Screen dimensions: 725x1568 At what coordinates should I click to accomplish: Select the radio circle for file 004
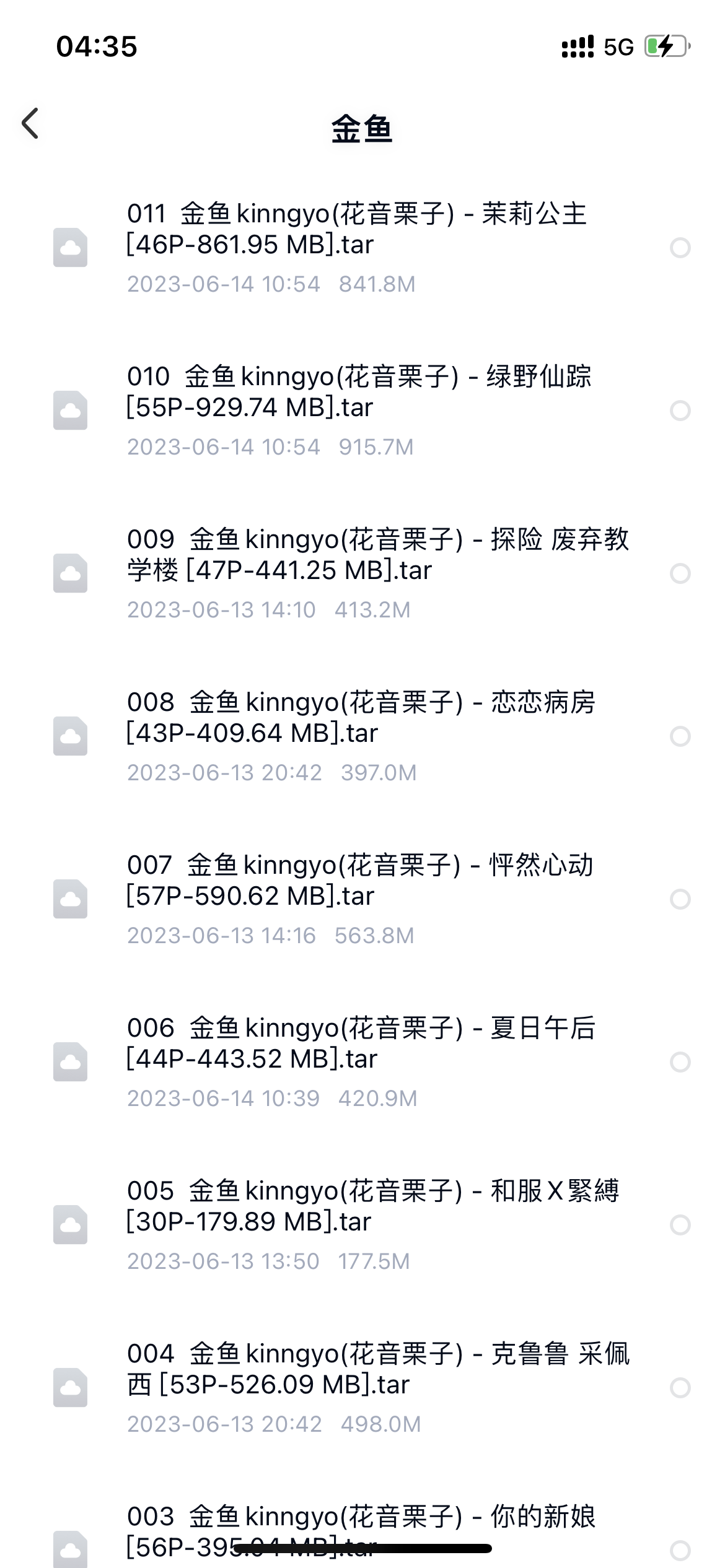click(x=680, y=1388)
